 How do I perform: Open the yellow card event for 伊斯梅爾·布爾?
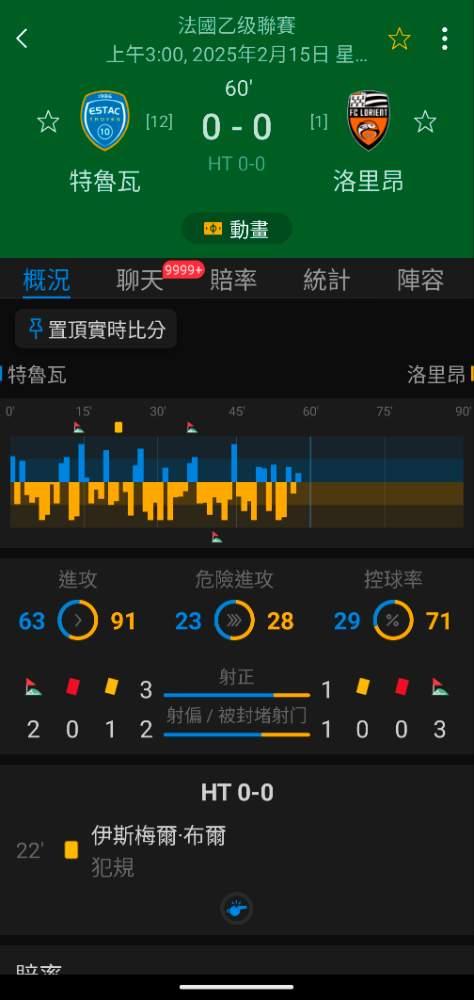click(x=237, y=850)
